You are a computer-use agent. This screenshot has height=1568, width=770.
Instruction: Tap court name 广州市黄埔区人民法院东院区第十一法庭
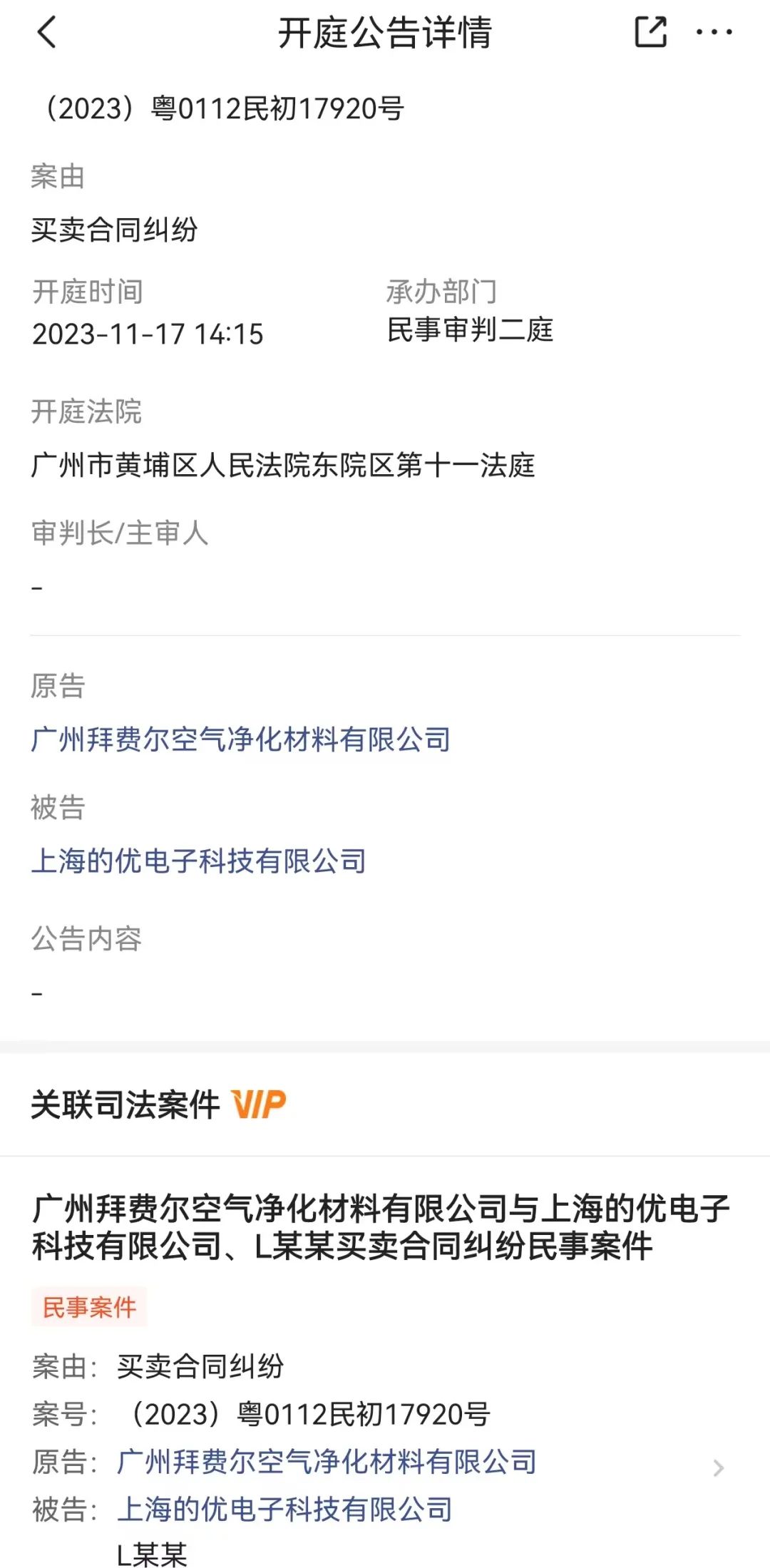285,466
